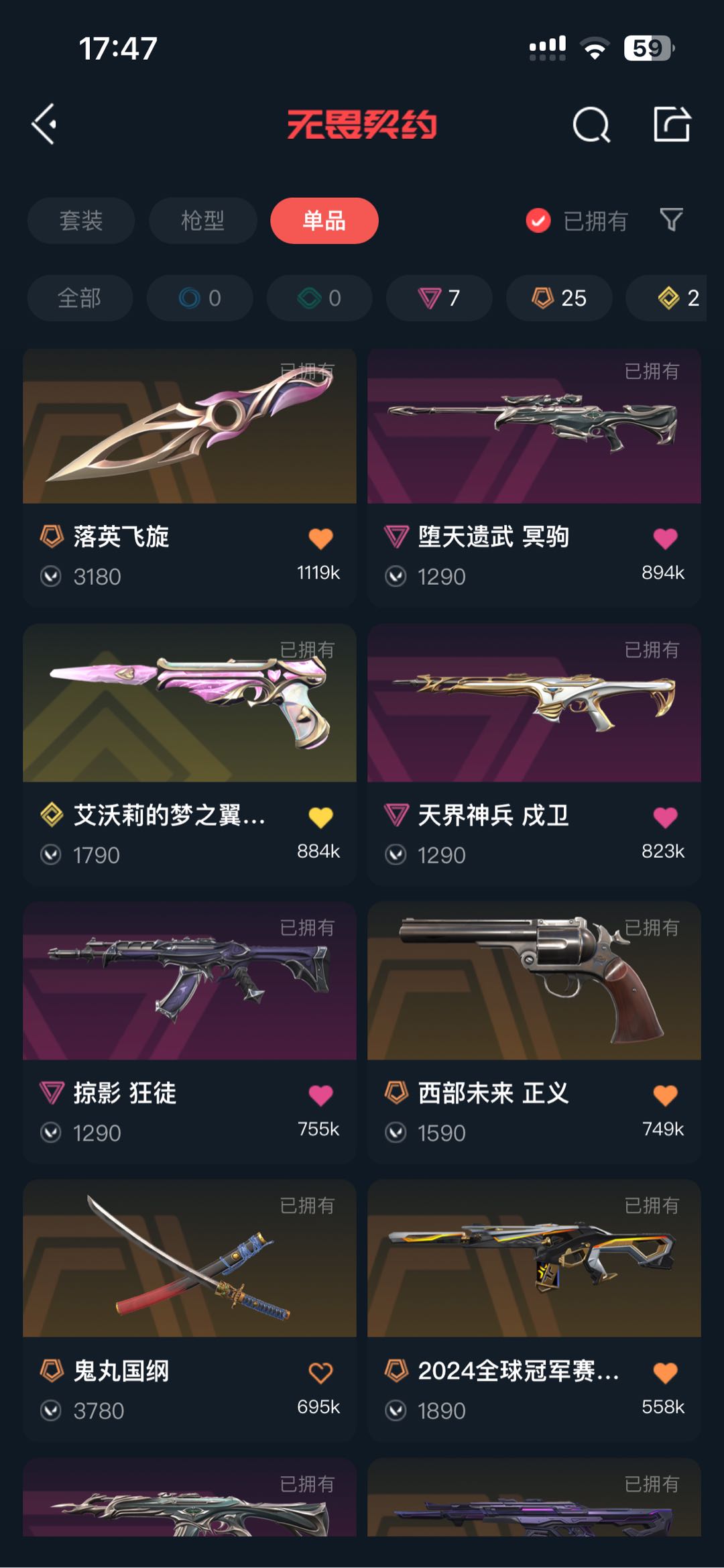The height and width of the screenshot is (1568, 724).
Task: Switch to the 枪型 tab
Action: [x=202, y=221]
